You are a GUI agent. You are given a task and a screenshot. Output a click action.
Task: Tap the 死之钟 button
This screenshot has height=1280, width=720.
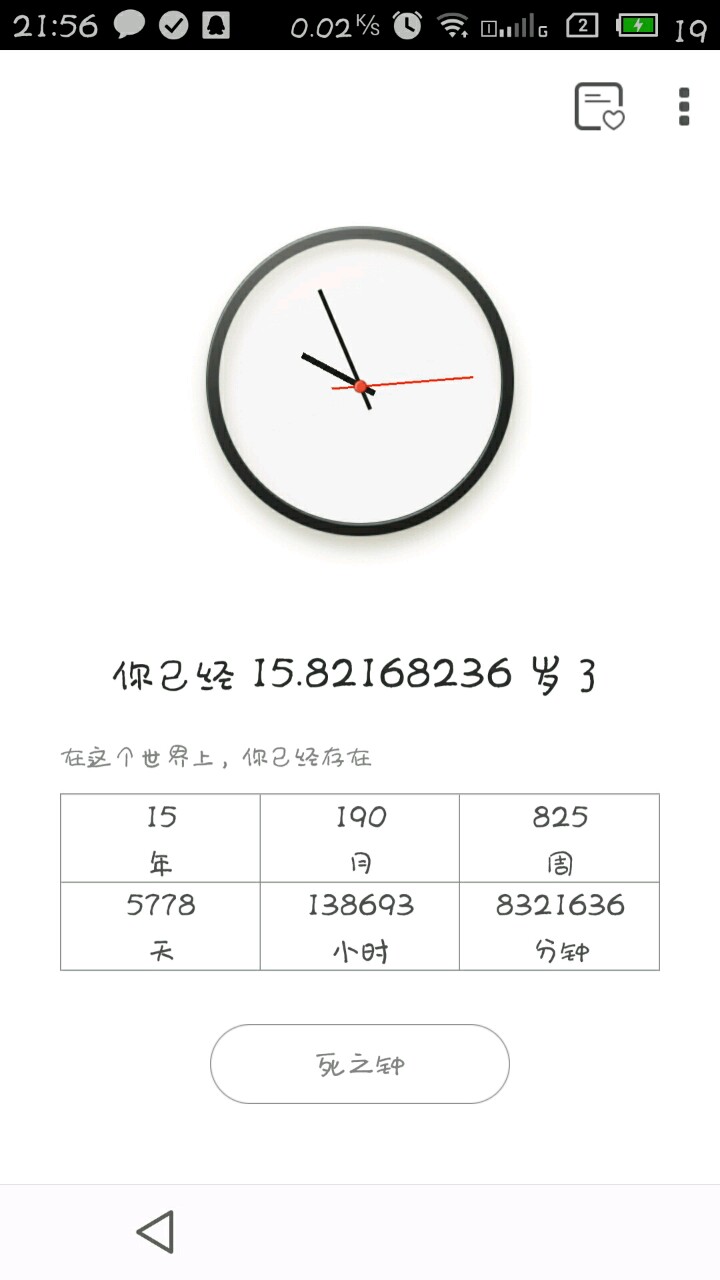[x=360, y=1064]
